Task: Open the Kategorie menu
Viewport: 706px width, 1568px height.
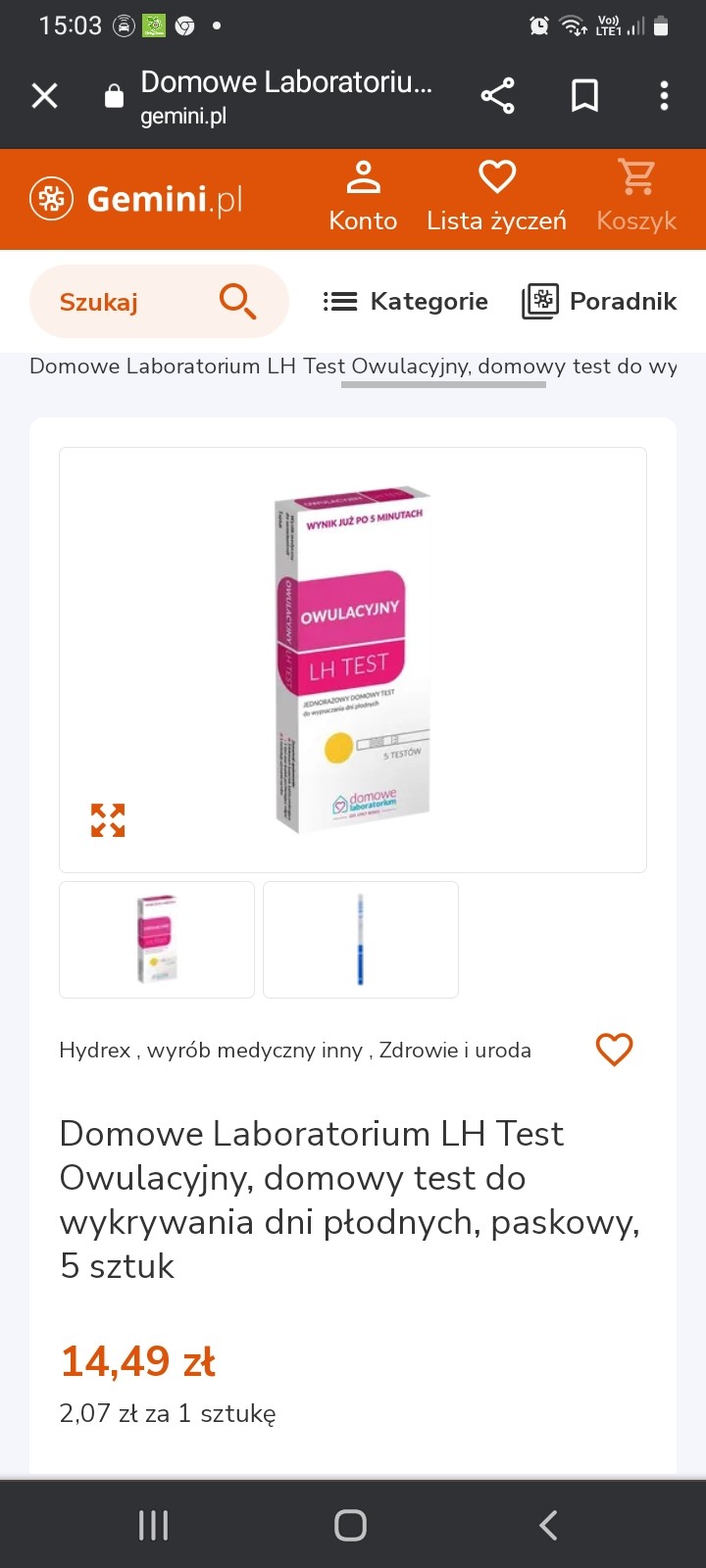Action: point(406,301)
